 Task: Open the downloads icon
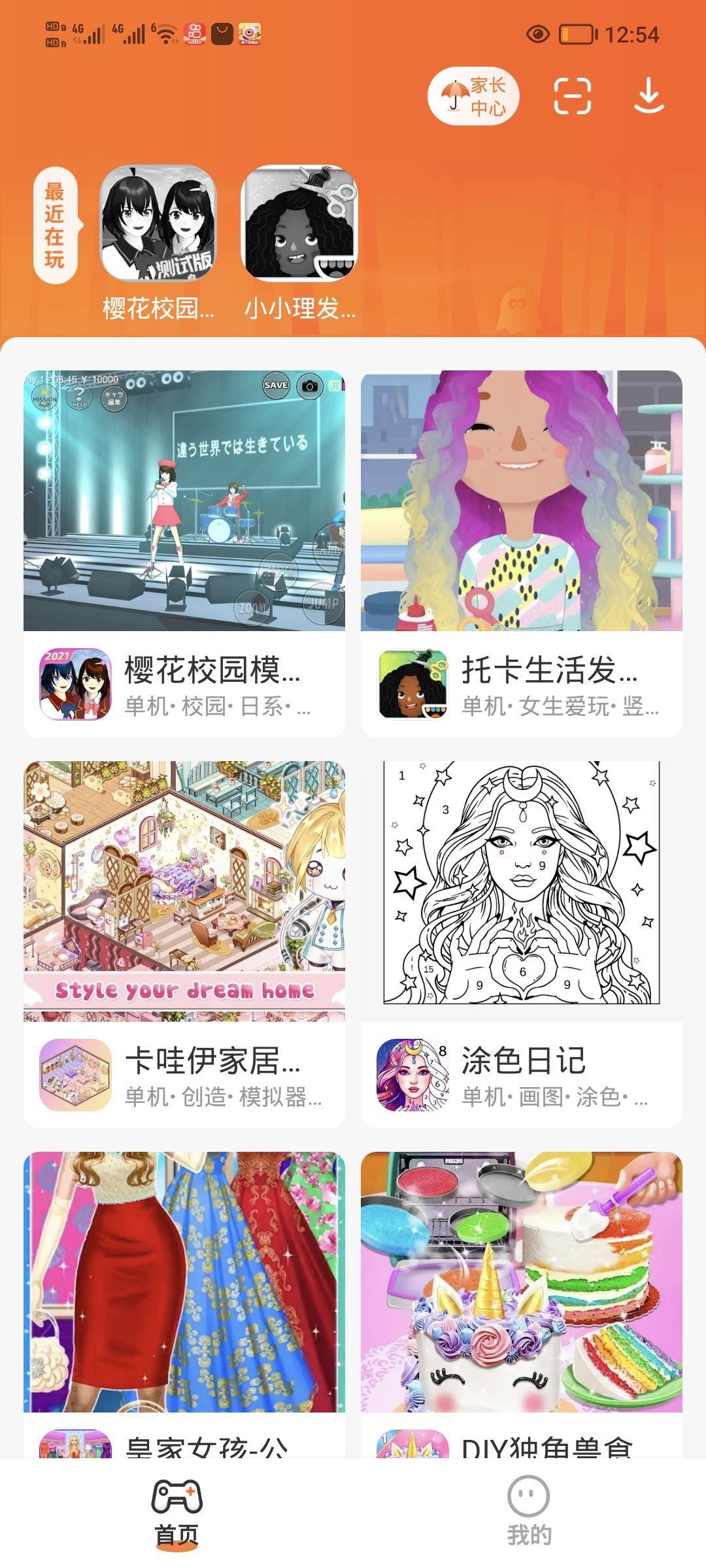click(648, 96)
